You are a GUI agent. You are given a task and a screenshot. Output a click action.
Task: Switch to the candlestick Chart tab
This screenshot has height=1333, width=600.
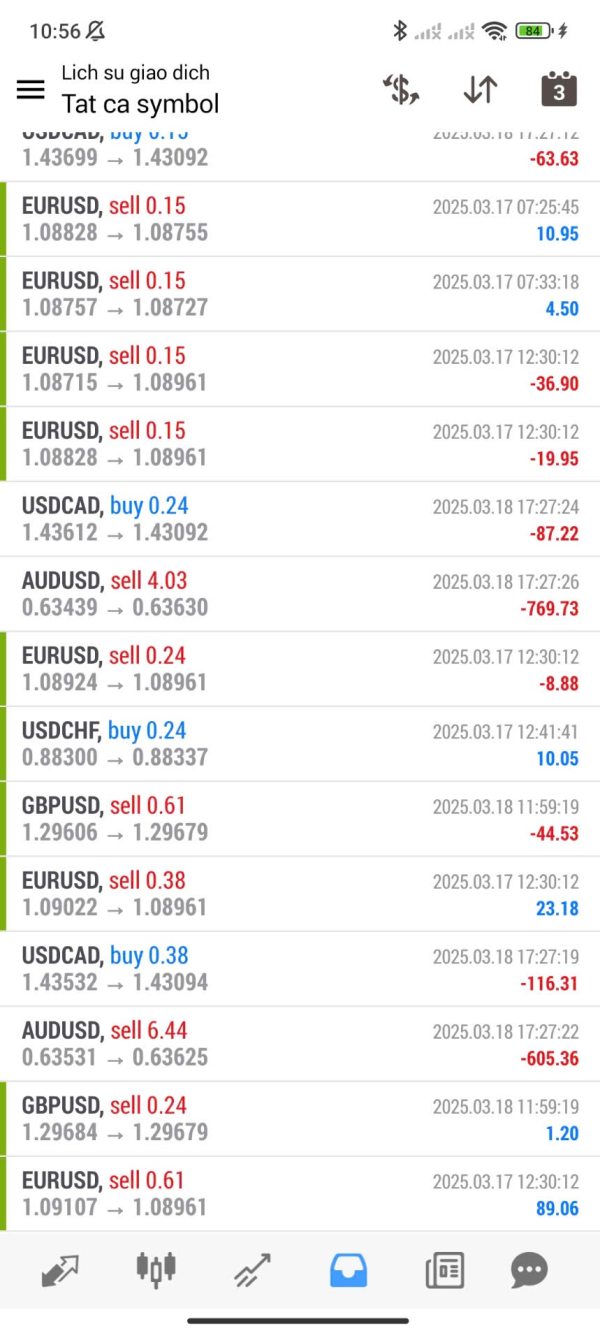click(x=156, y=1270)
